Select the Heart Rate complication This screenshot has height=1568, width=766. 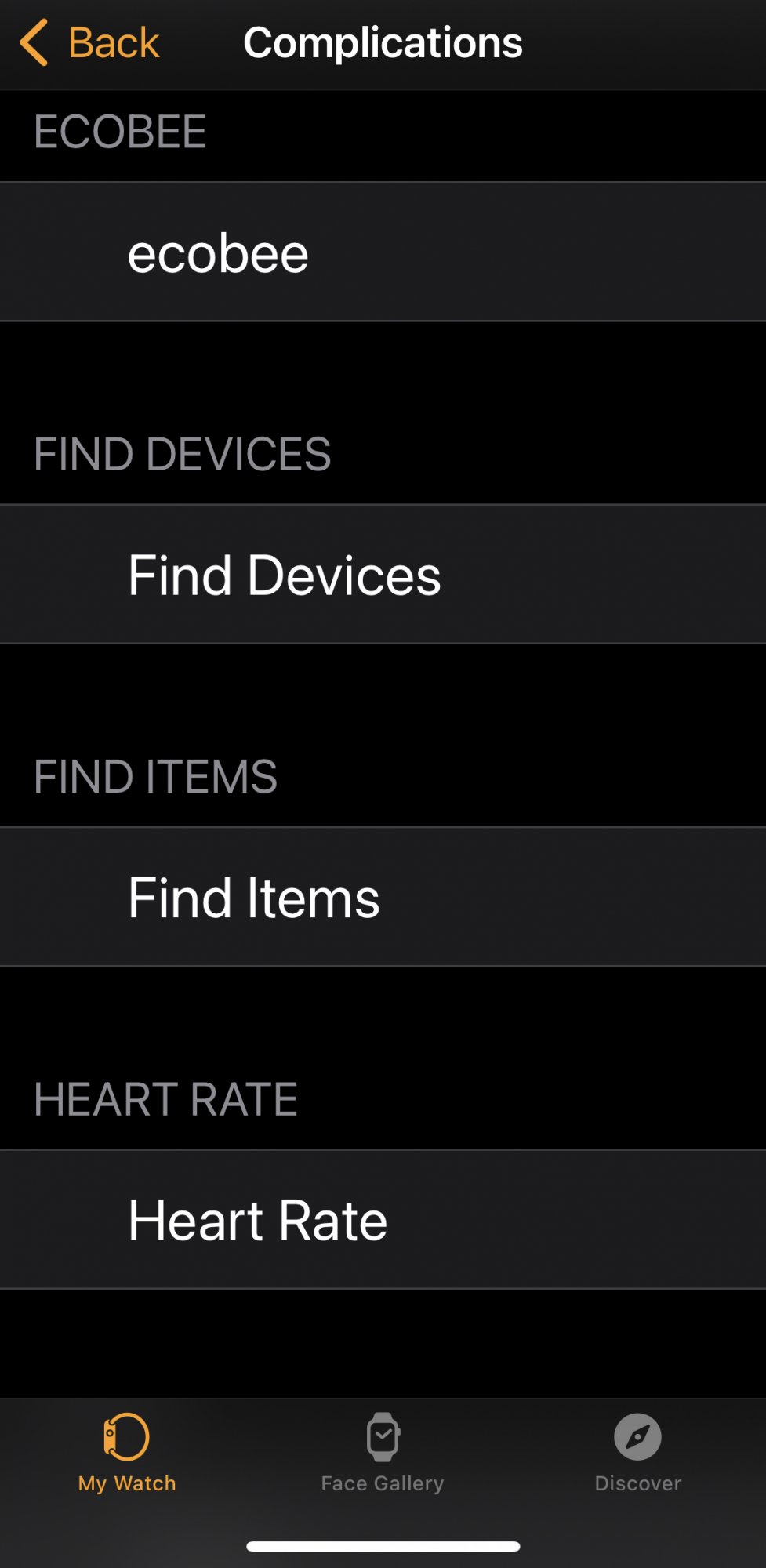click(383, 1219)
